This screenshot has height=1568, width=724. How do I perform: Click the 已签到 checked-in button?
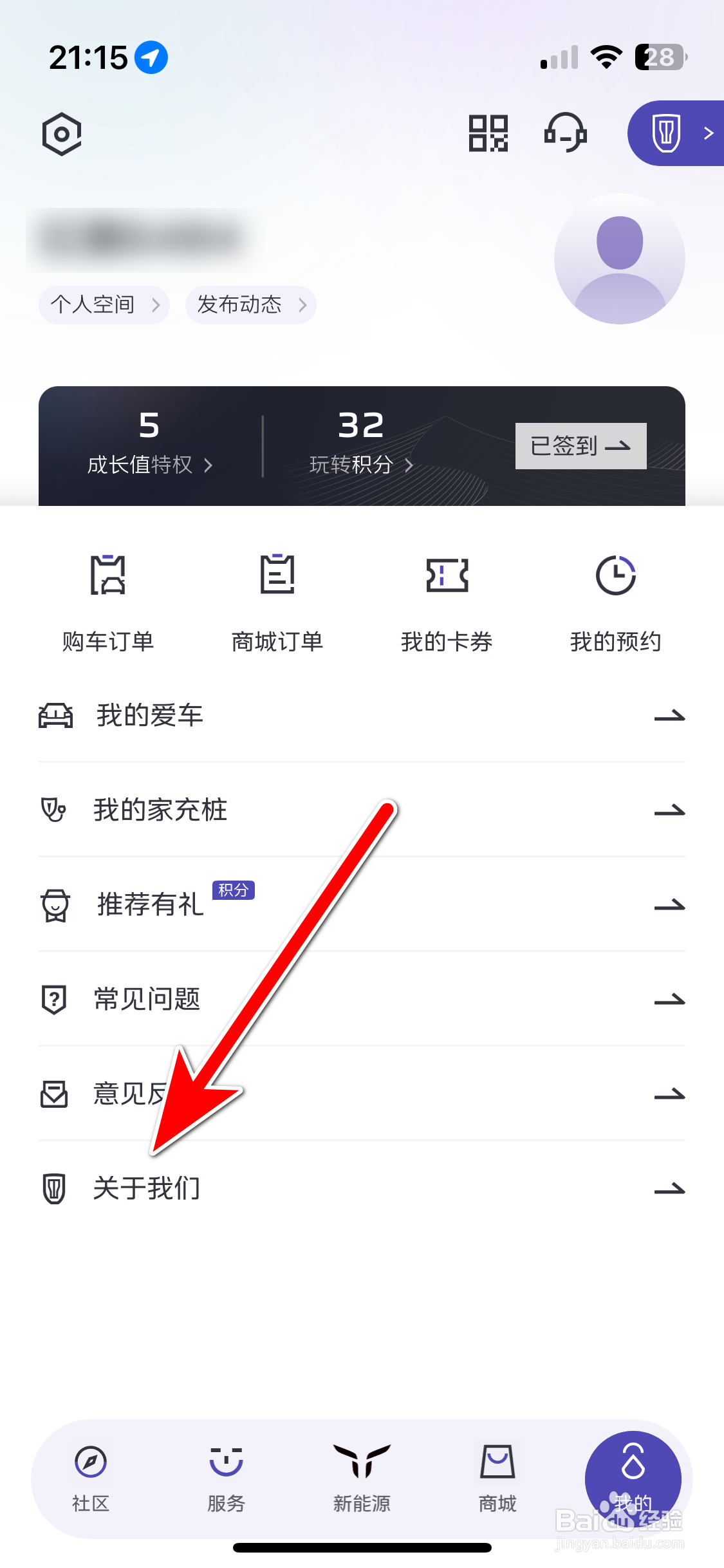pos(579,445)
